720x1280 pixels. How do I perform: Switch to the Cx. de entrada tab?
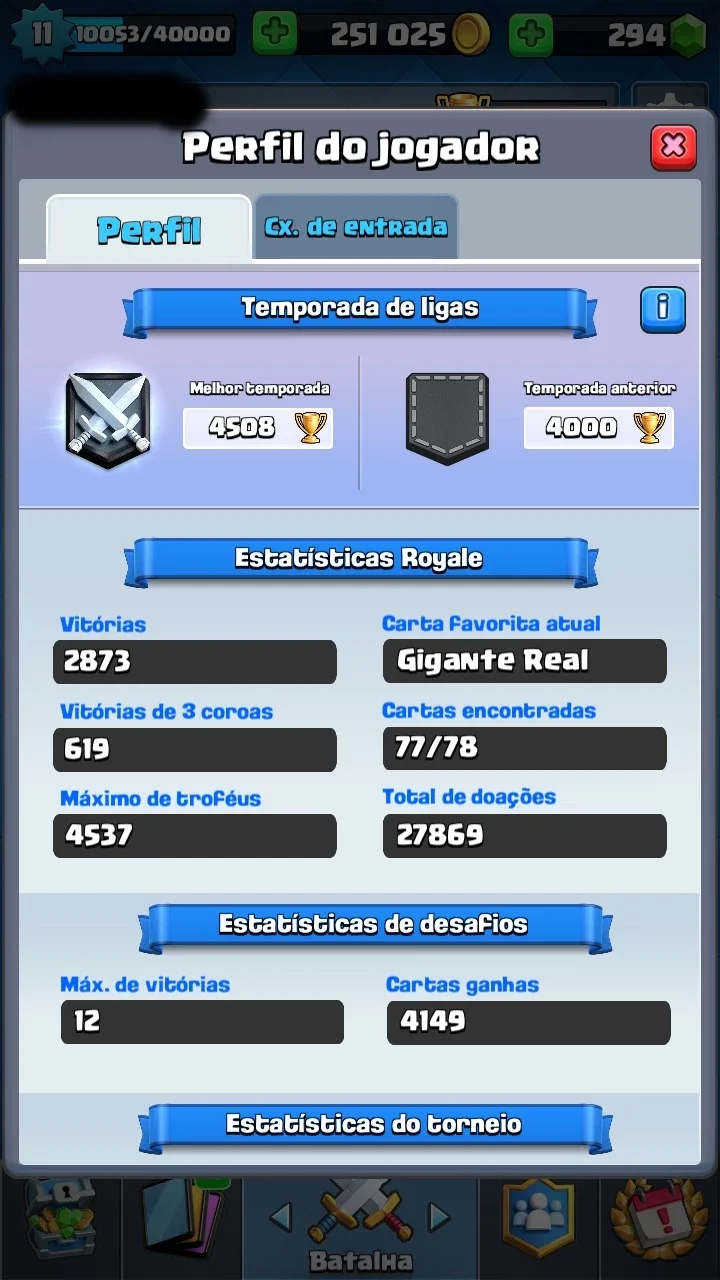(356, 227)
